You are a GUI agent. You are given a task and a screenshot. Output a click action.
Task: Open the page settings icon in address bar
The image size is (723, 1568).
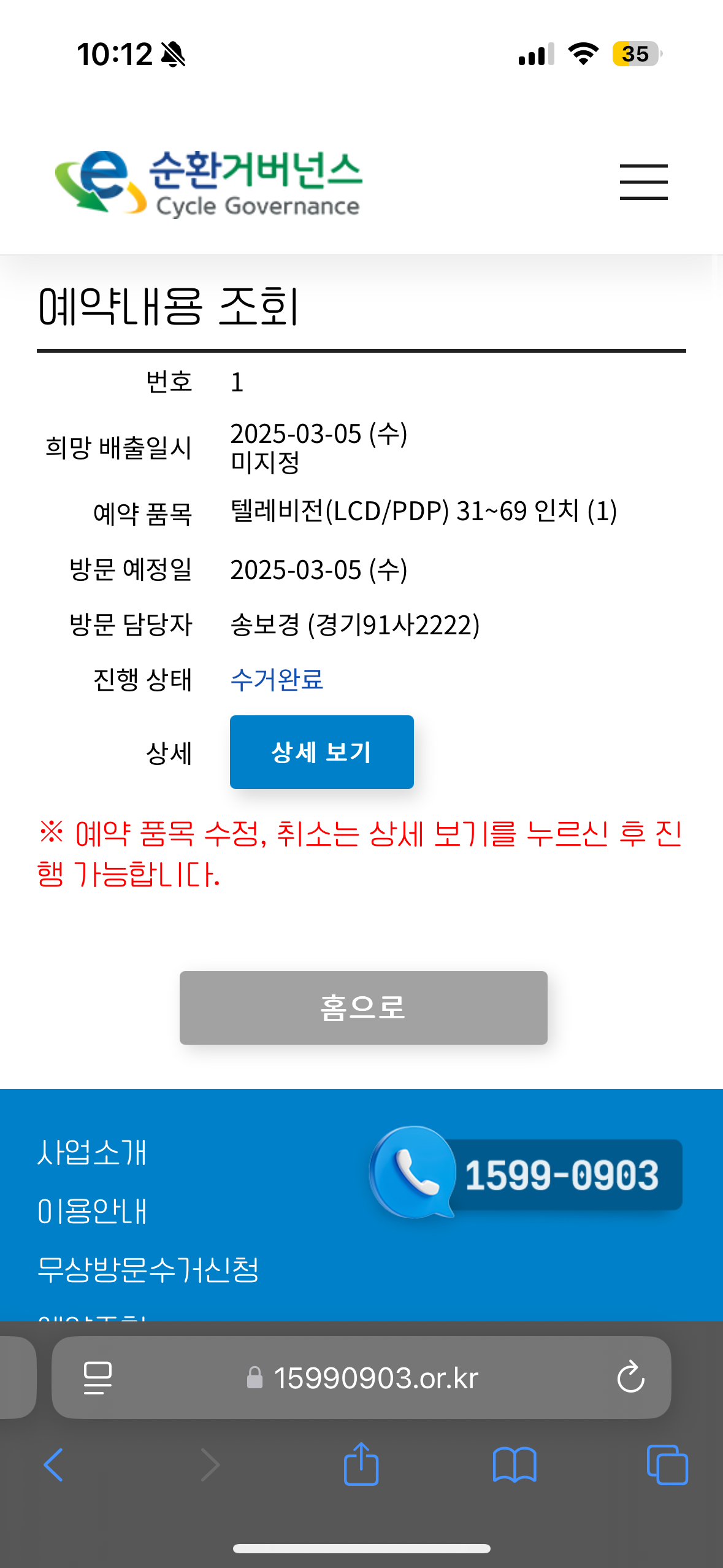point(98,1378)
